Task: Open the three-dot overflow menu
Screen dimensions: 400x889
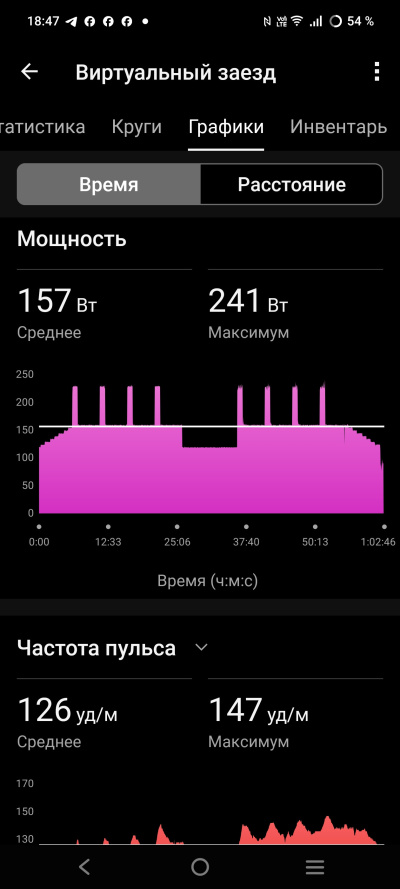Action: 377,72
